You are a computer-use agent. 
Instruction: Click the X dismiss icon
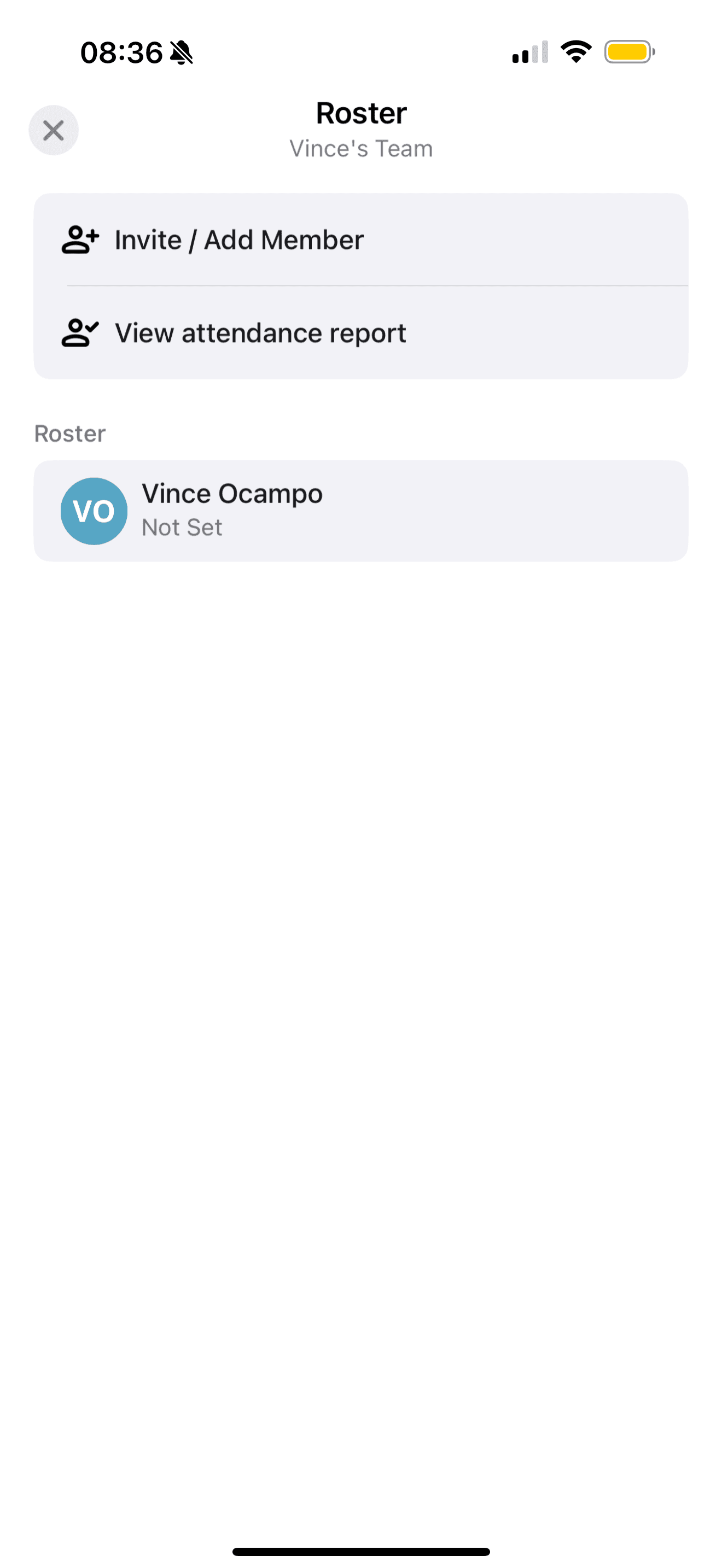pos(54,130)
